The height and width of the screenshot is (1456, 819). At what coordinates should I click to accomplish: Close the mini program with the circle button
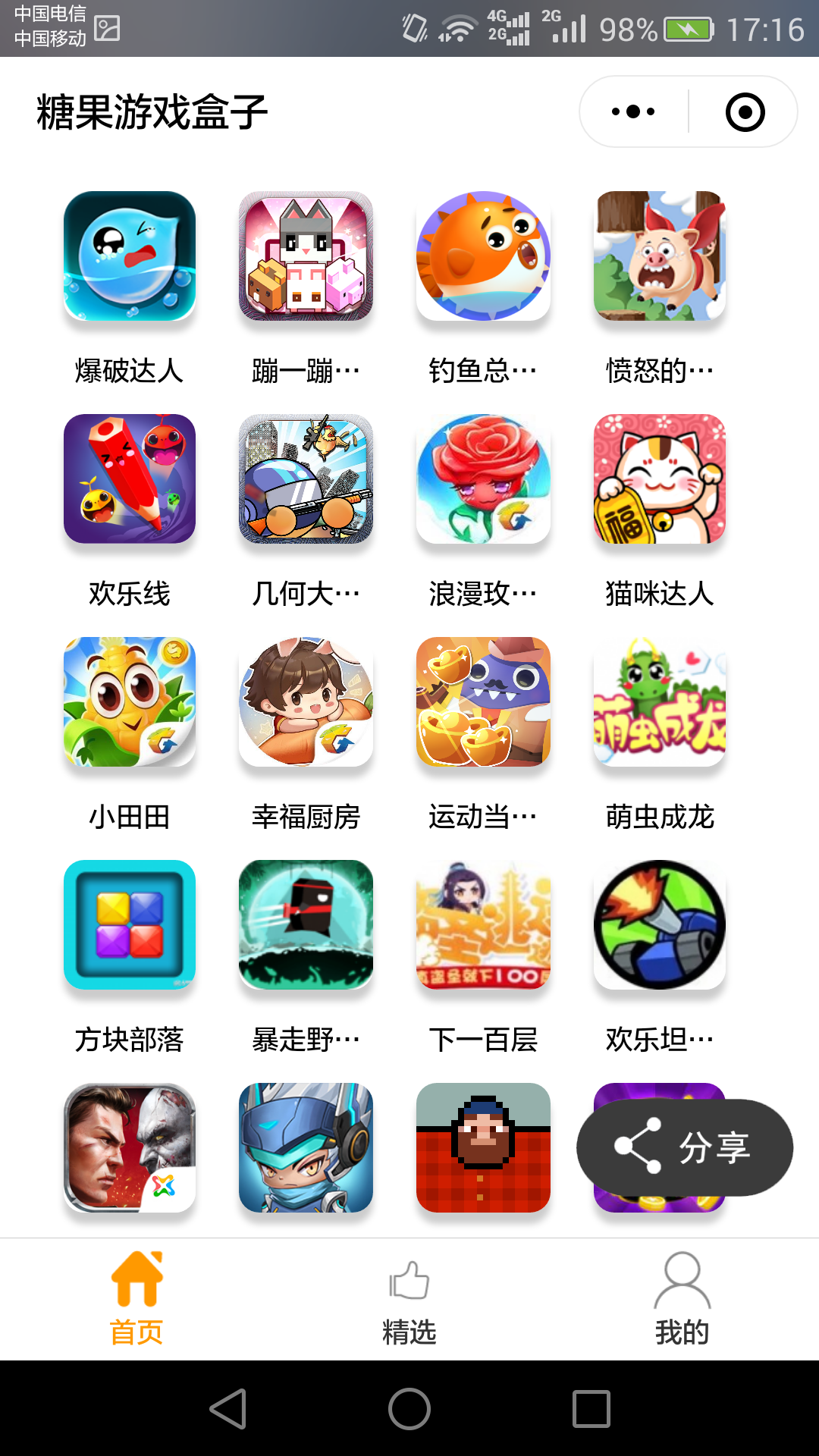(745, 112)
